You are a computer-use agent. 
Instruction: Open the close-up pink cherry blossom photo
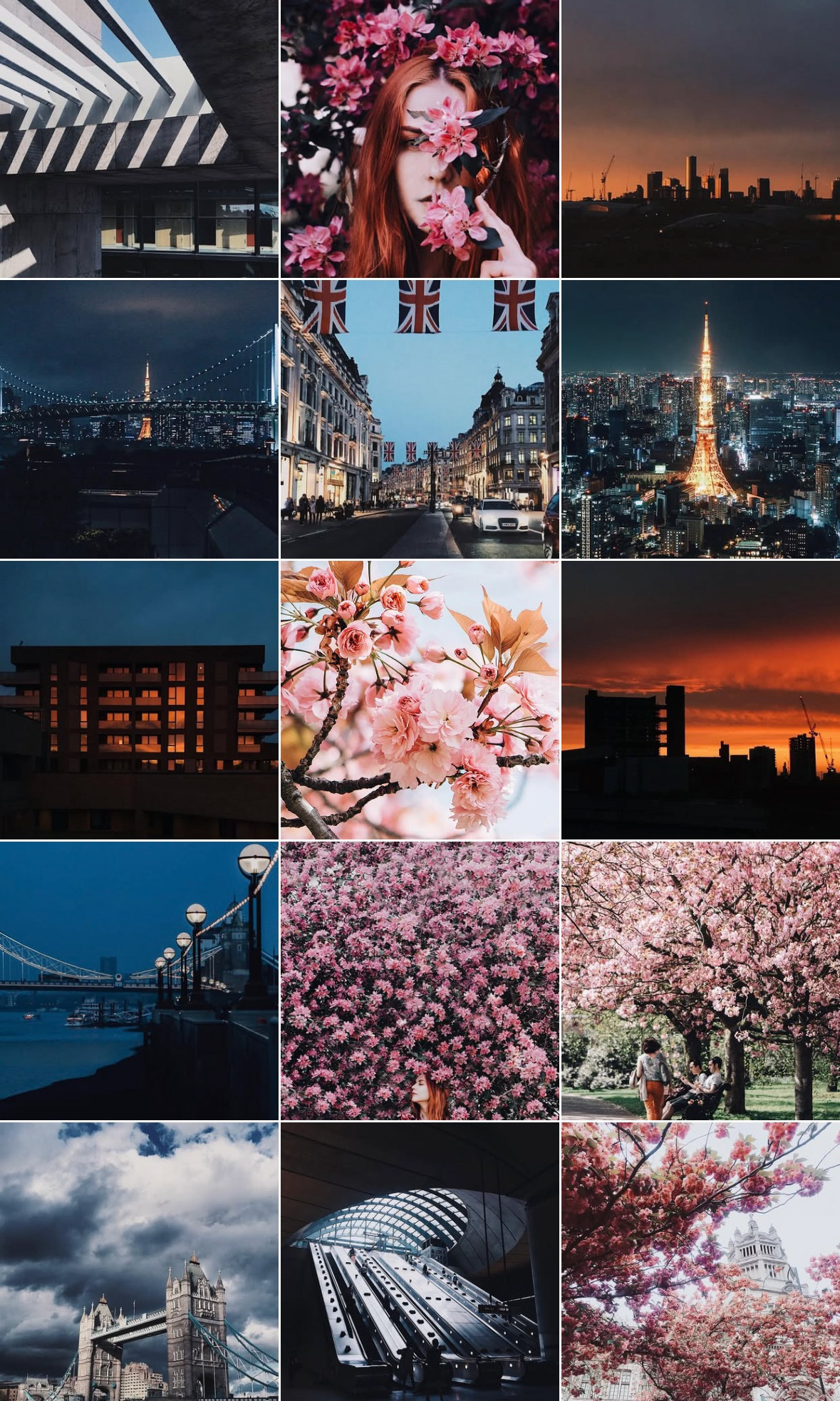[419, 700]
